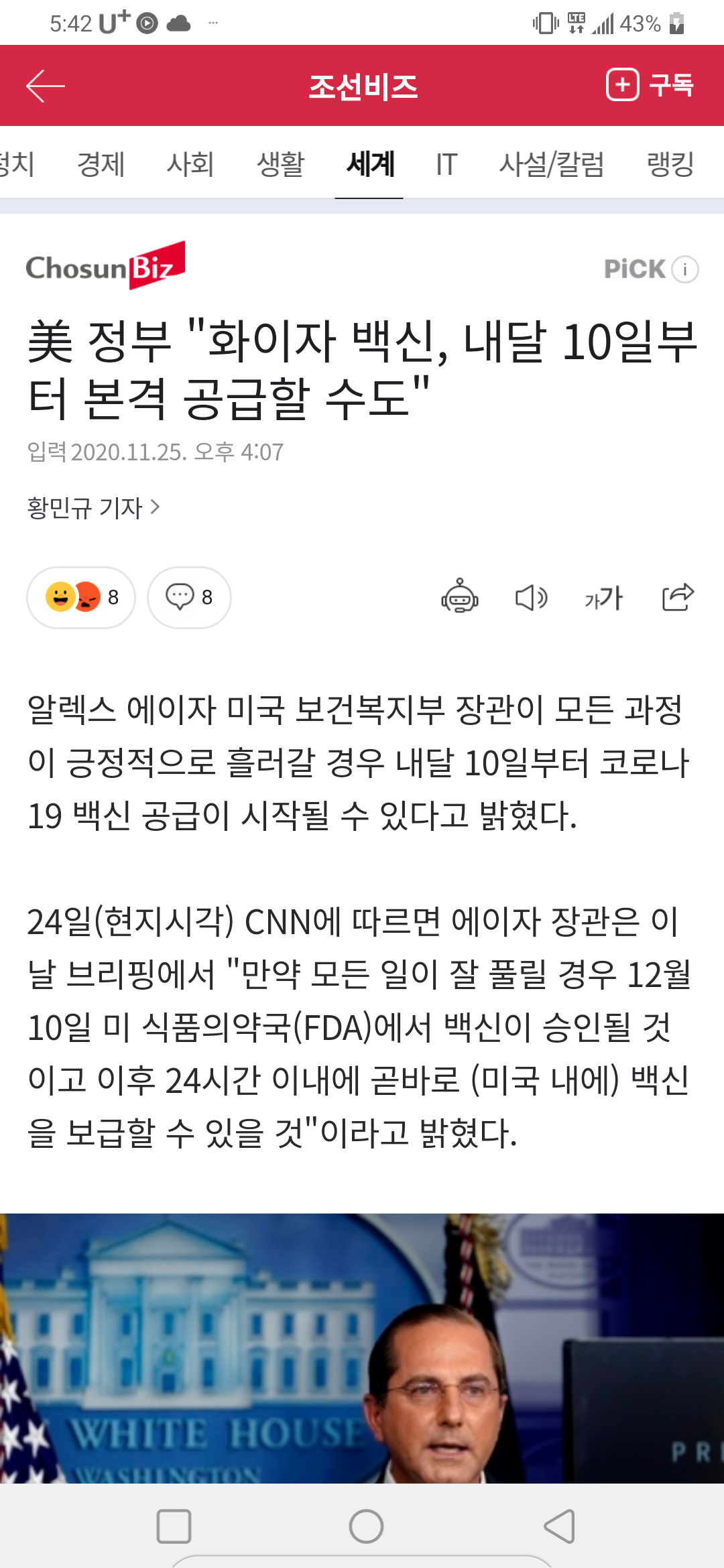This screenshot has width=724, height=1568.
Task: Open the article photo of the briefing
Action: [362, 1347]
